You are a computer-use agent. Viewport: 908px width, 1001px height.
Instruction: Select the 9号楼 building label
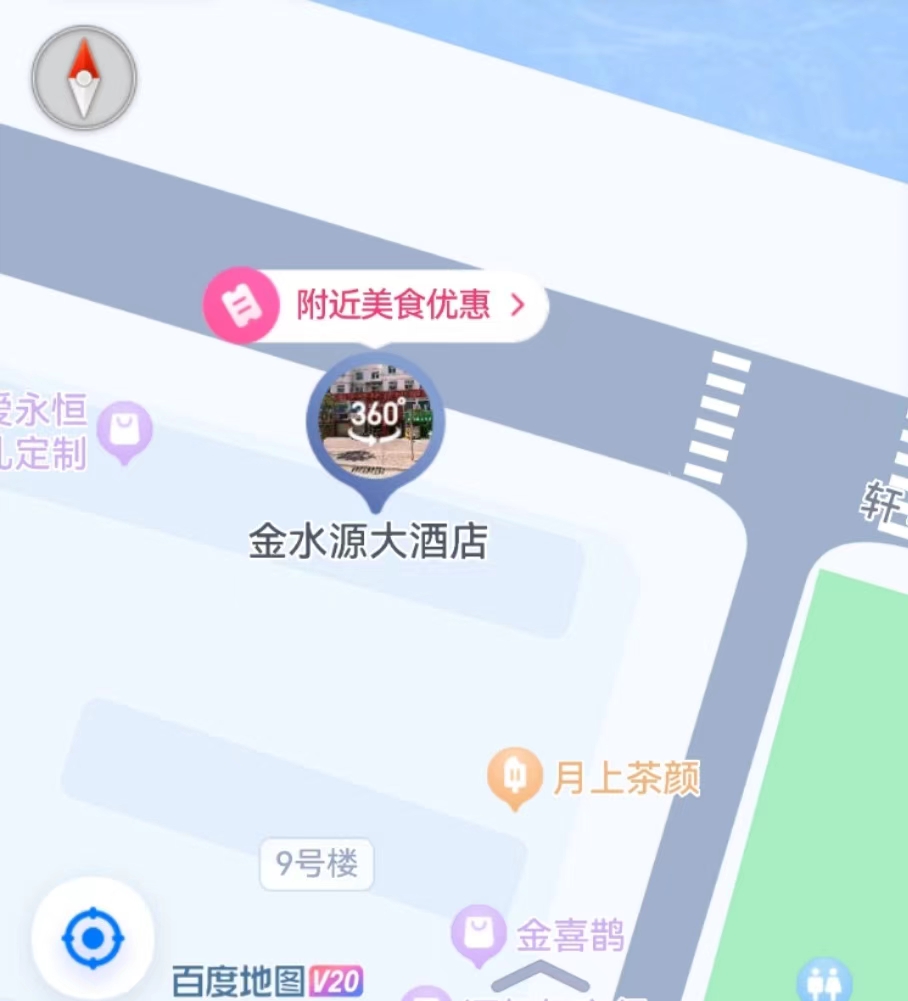(x=316, y=864)
